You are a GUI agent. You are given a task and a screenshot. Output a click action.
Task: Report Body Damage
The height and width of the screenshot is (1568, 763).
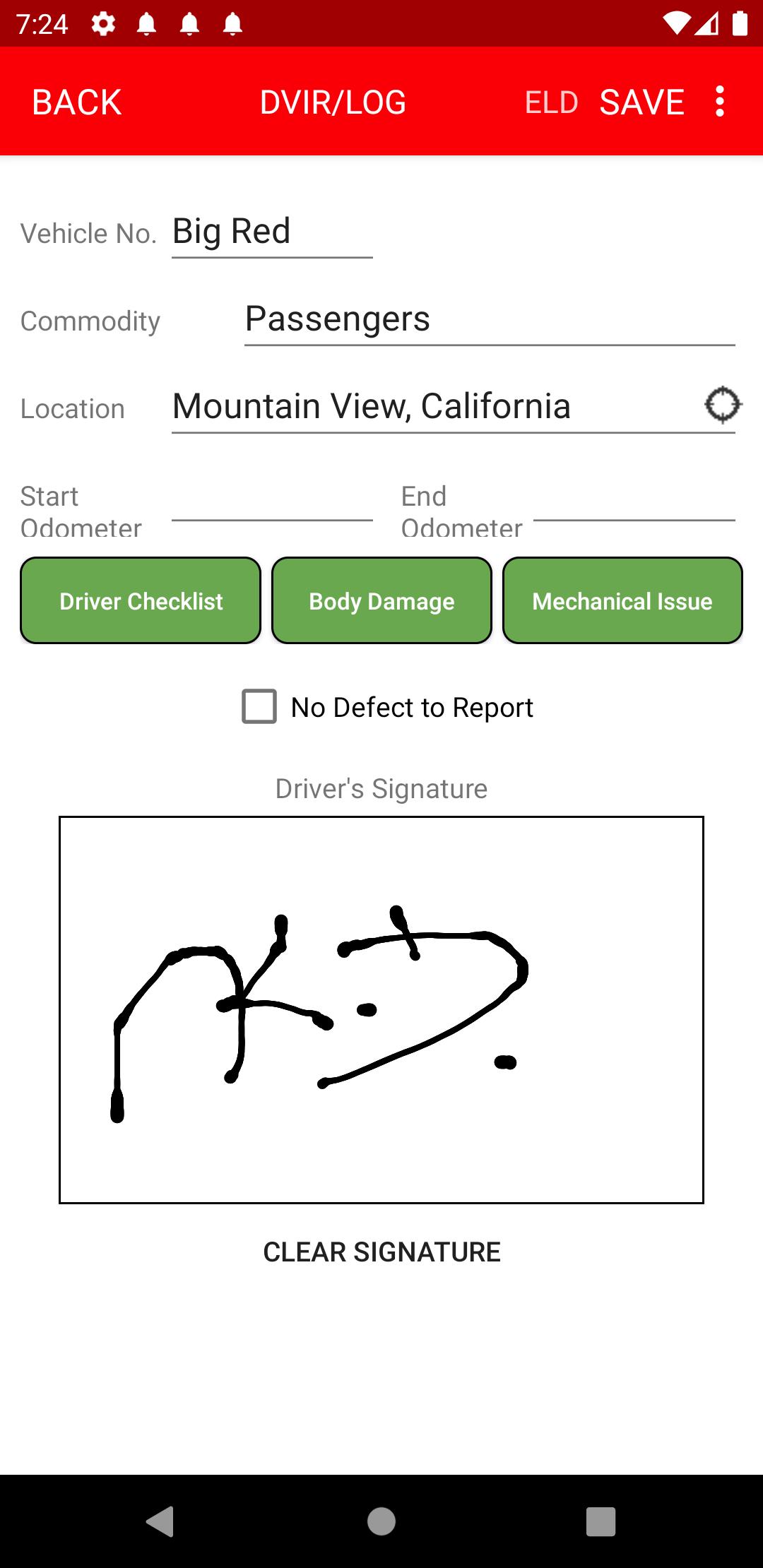pyautogui.click(x=381, y=601)
